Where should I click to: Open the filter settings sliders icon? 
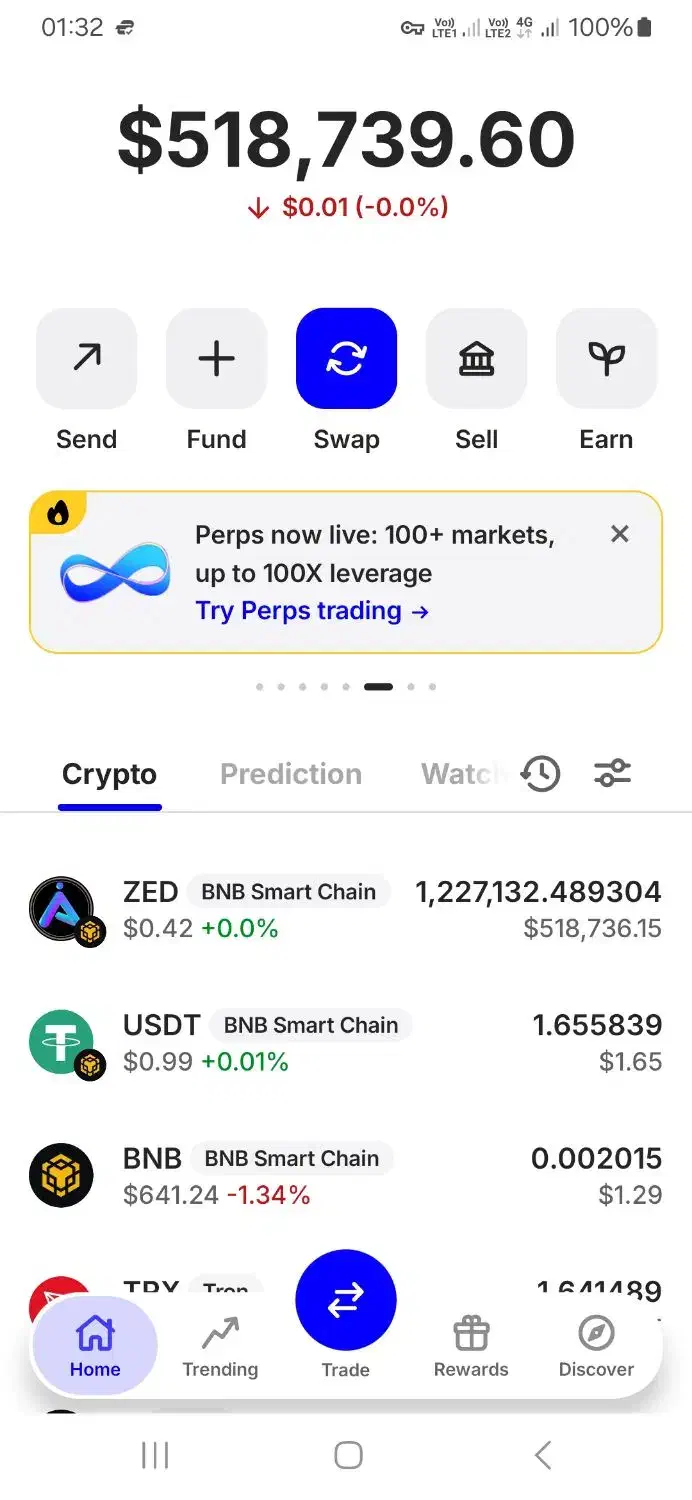coord(612,773)
